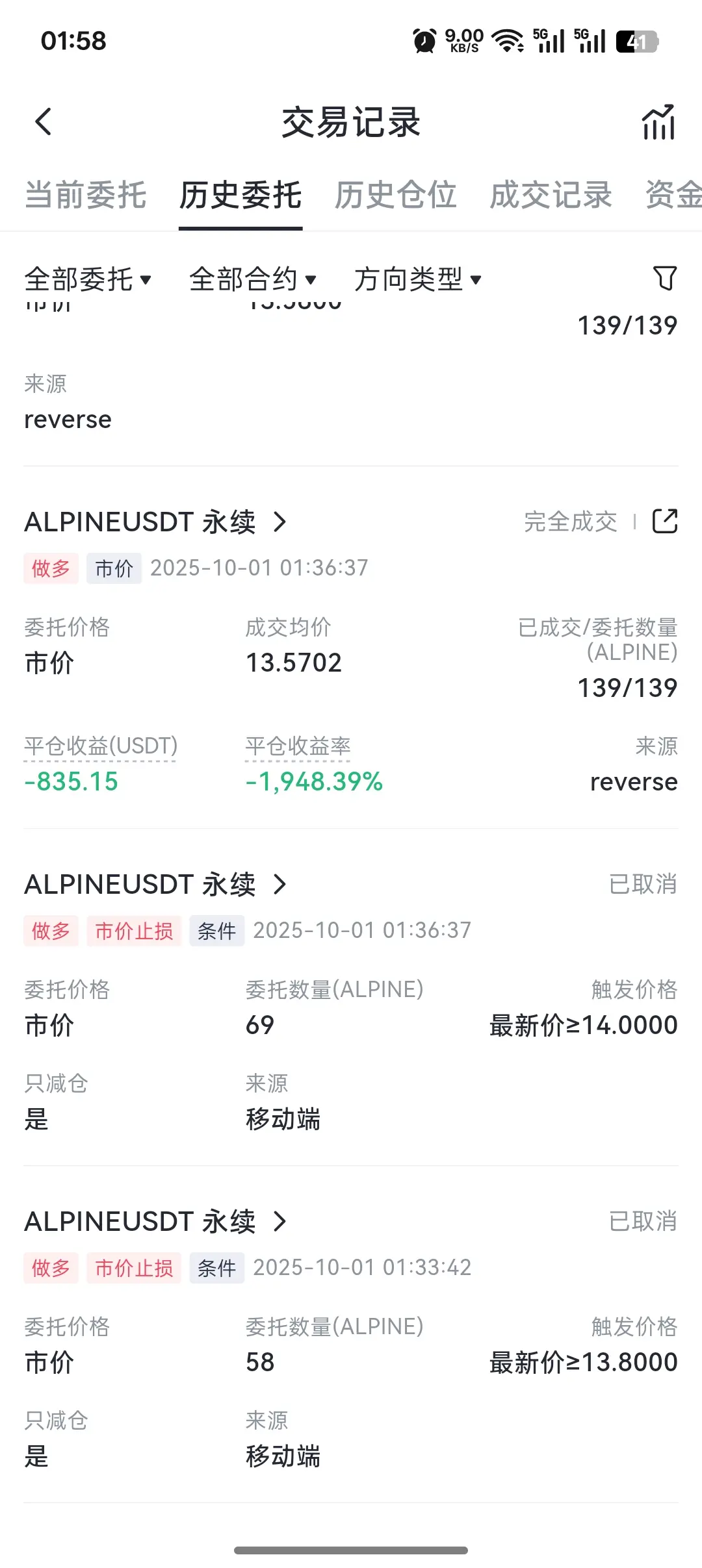Expand the 全部委托 dropdown

pyautogui.click(x=88, y=279)
